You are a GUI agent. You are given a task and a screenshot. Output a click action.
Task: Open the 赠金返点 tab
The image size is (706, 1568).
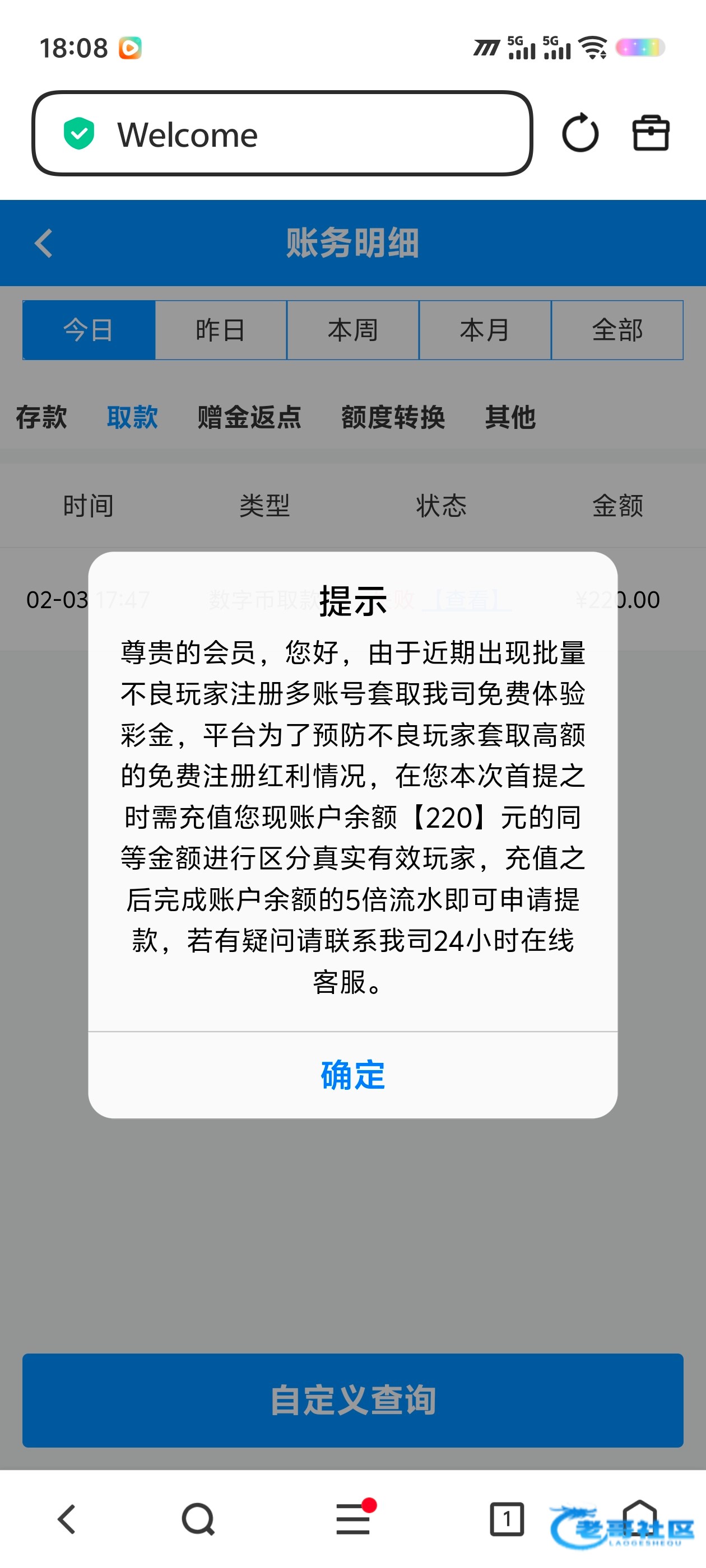[249, 418]
